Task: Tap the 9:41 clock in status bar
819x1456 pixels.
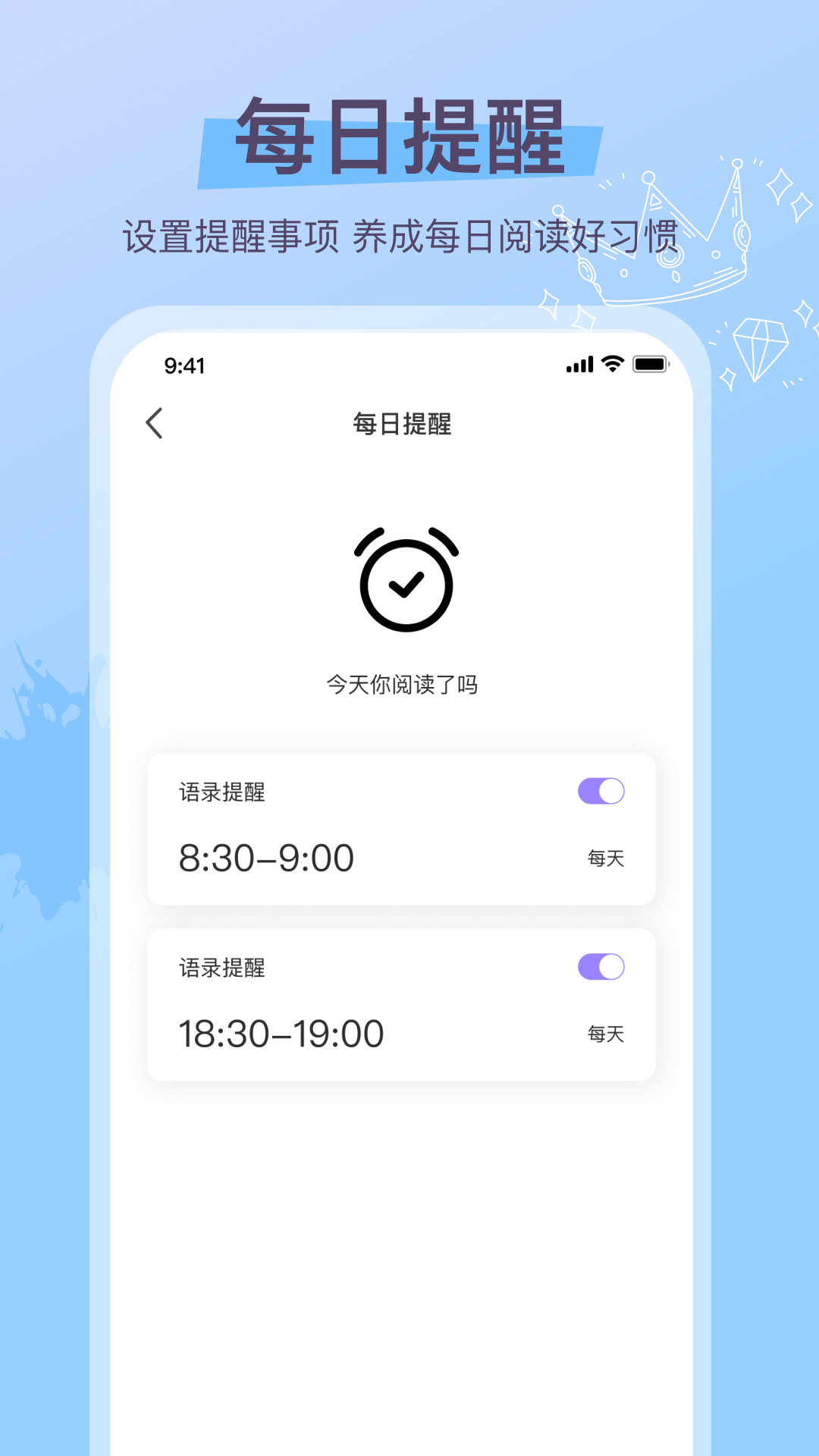Action: point(184,365)
